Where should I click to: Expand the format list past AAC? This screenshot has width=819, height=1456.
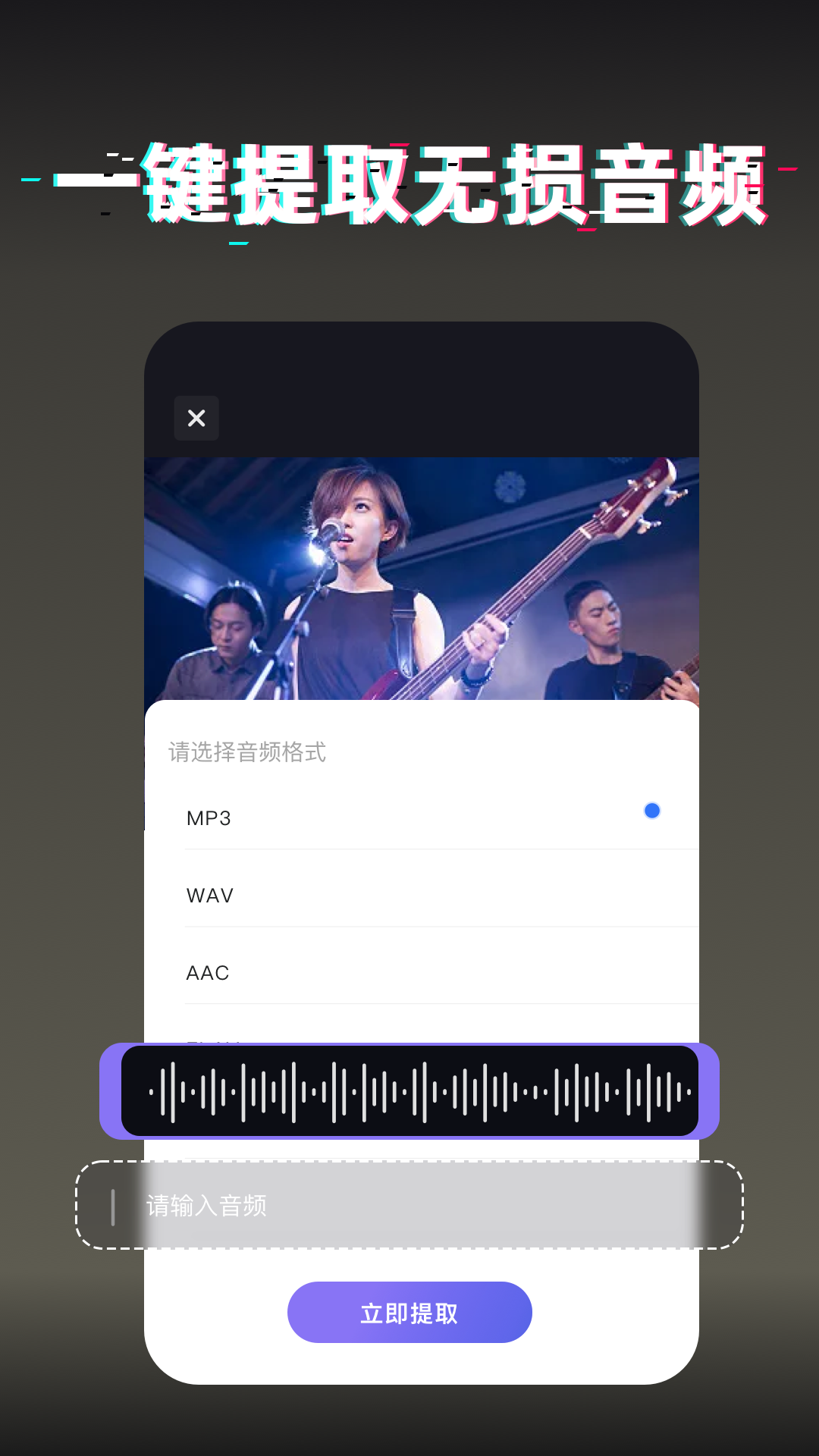425,1037
